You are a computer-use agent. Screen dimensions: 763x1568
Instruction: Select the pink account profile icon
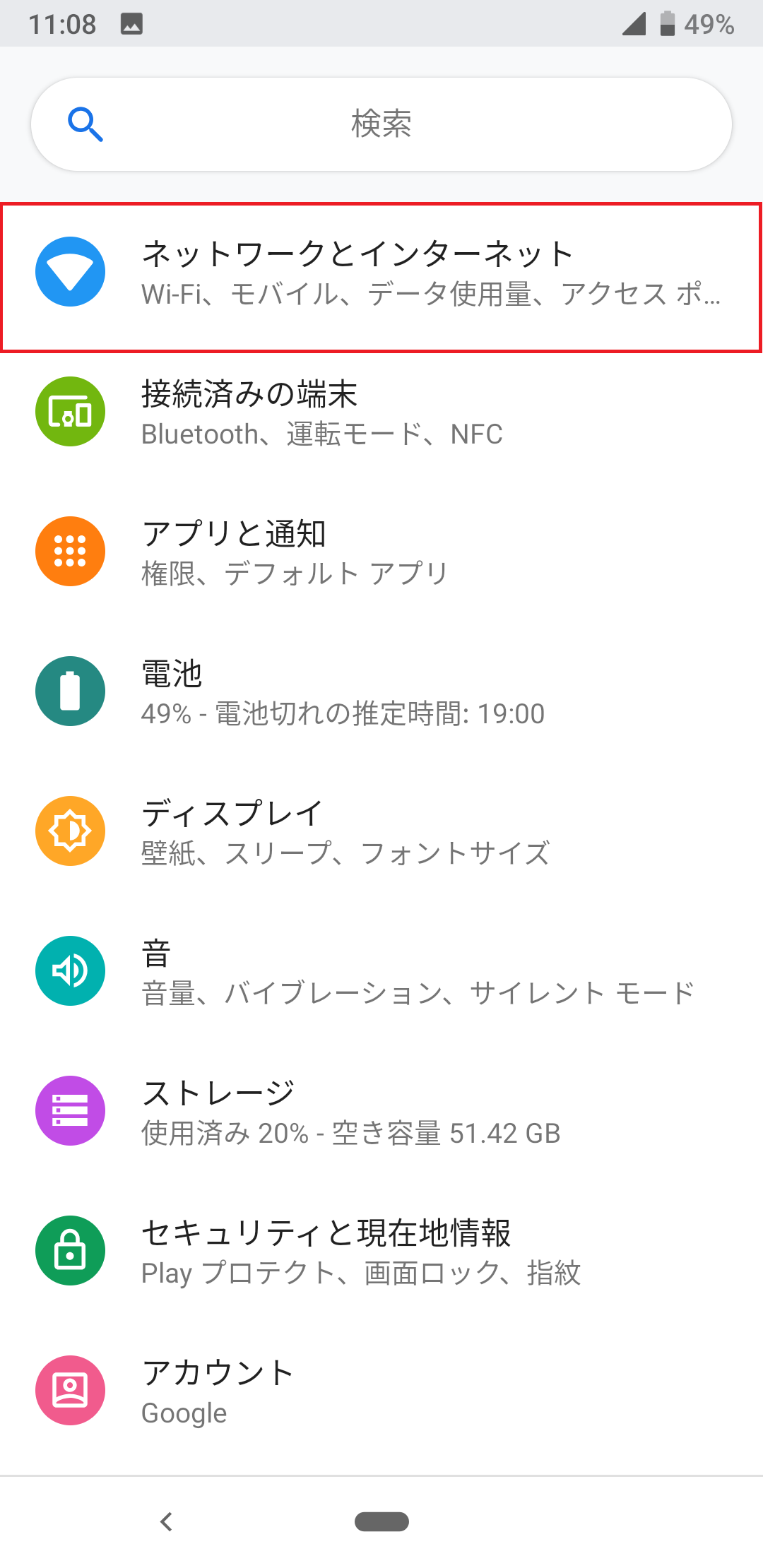[x=70, y=1389]
